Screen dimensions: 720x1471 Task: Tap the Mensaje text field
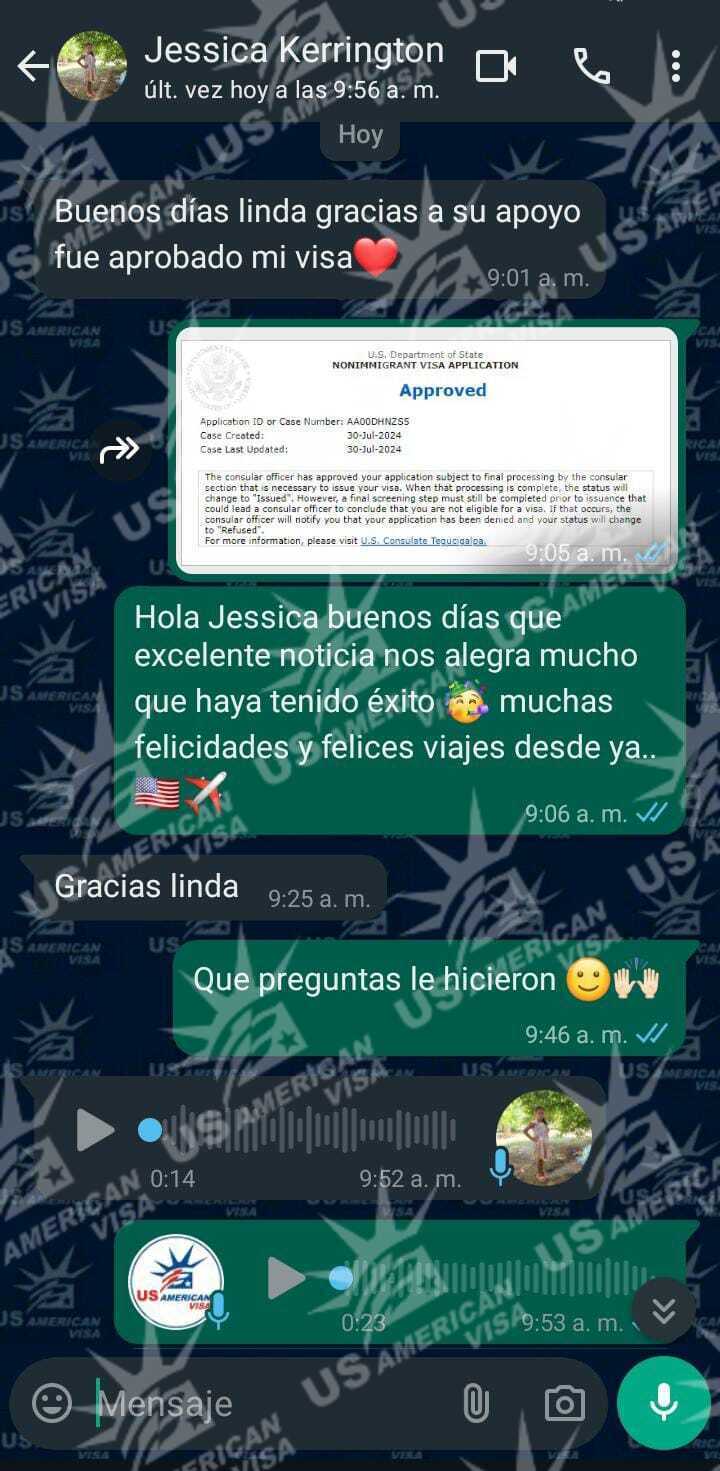pyautogui.click(x=270, y=1403)
